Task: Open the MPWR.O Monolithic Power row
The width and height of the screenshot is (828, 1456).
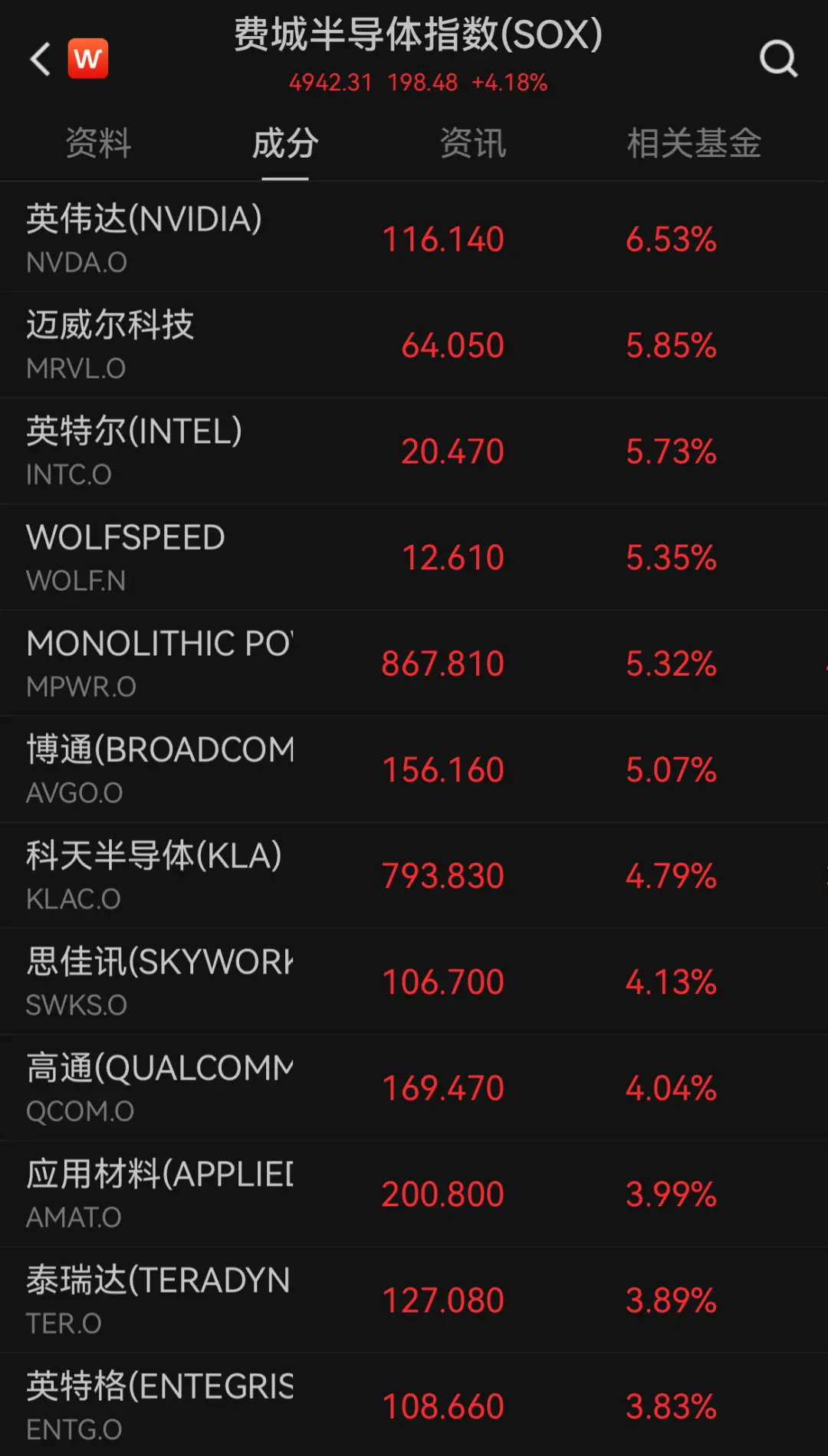Action: click(x=414, y=663)
